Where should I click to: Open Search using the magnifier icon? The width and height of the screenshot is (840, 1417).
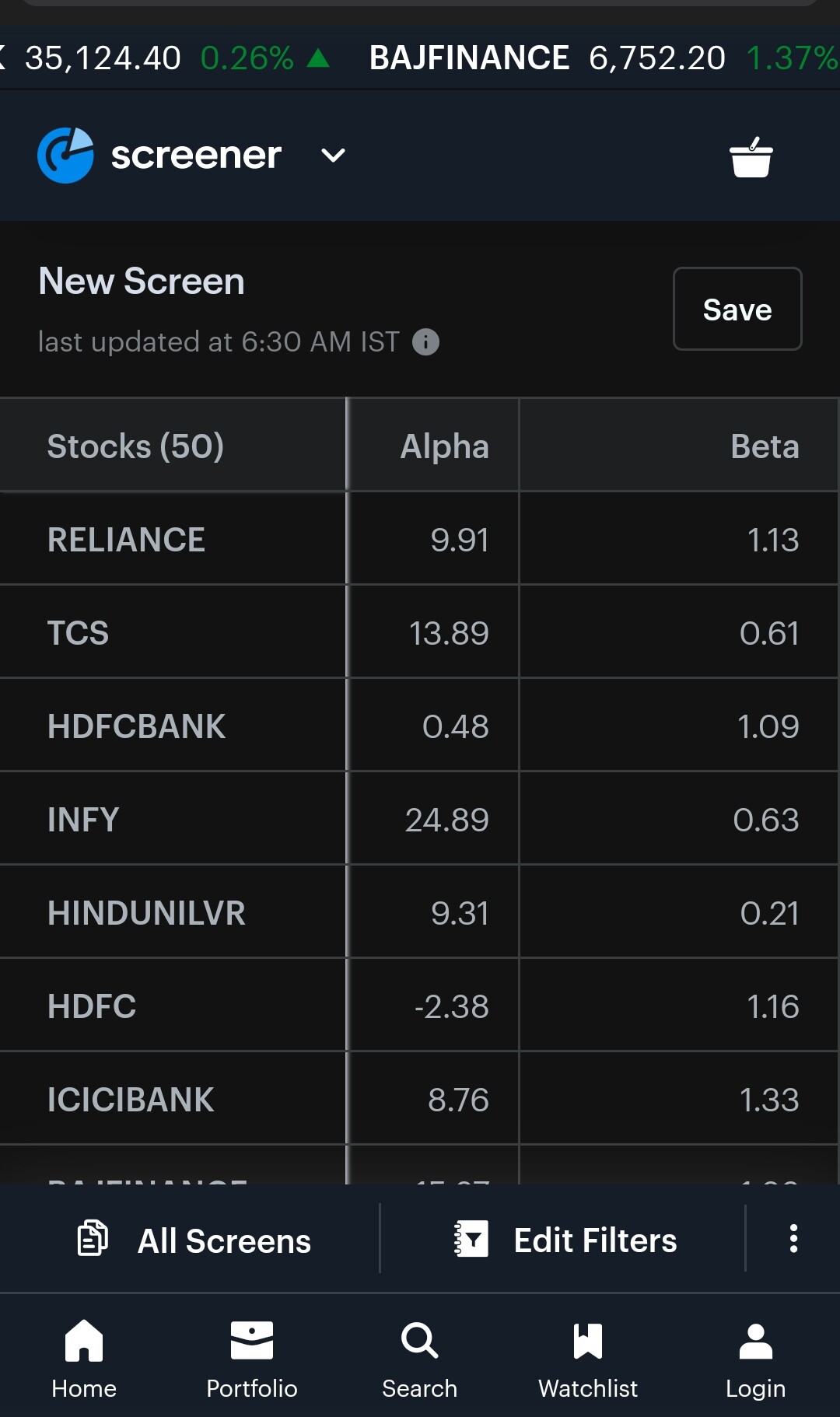point(418,1341)
